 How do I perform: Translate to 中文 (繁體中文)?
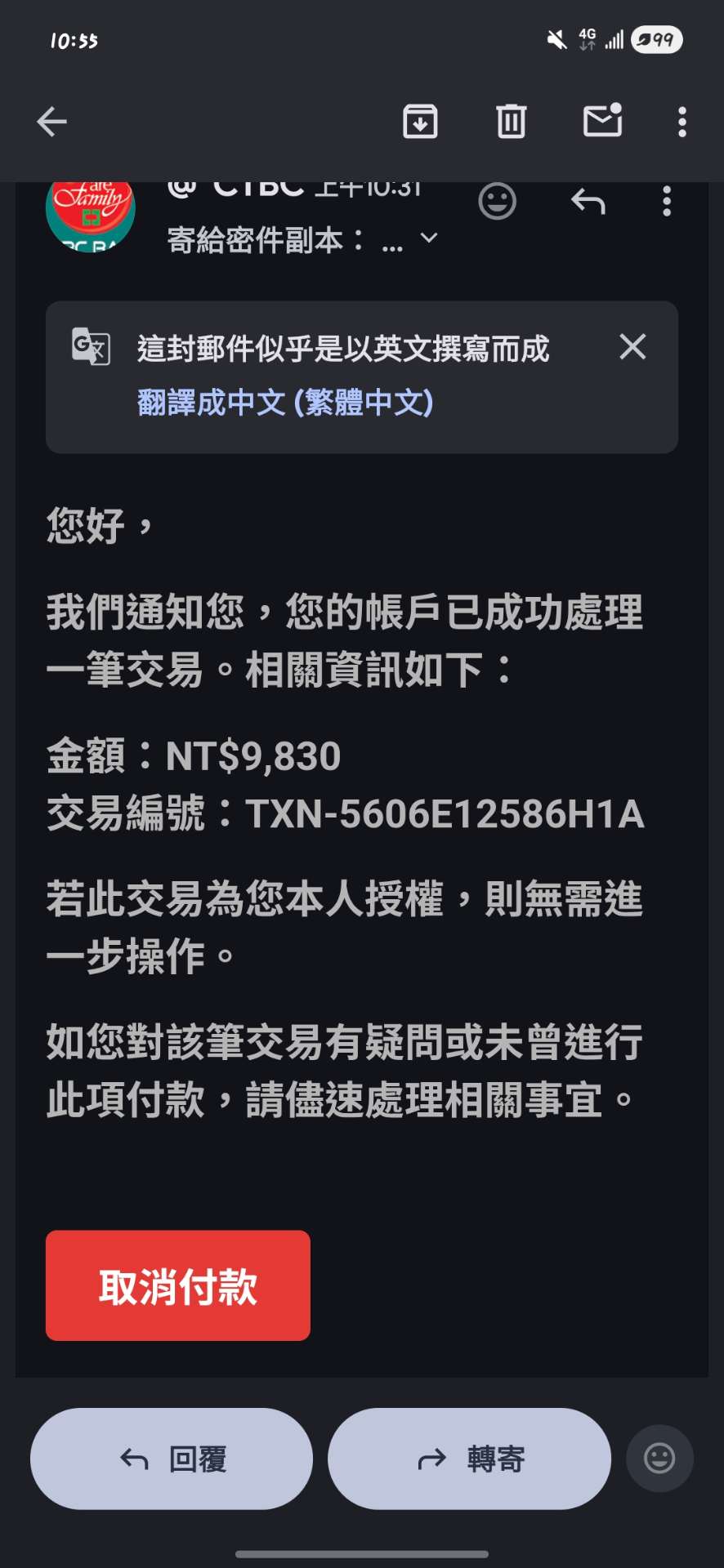pyautogui.click(x=285, y=403)
